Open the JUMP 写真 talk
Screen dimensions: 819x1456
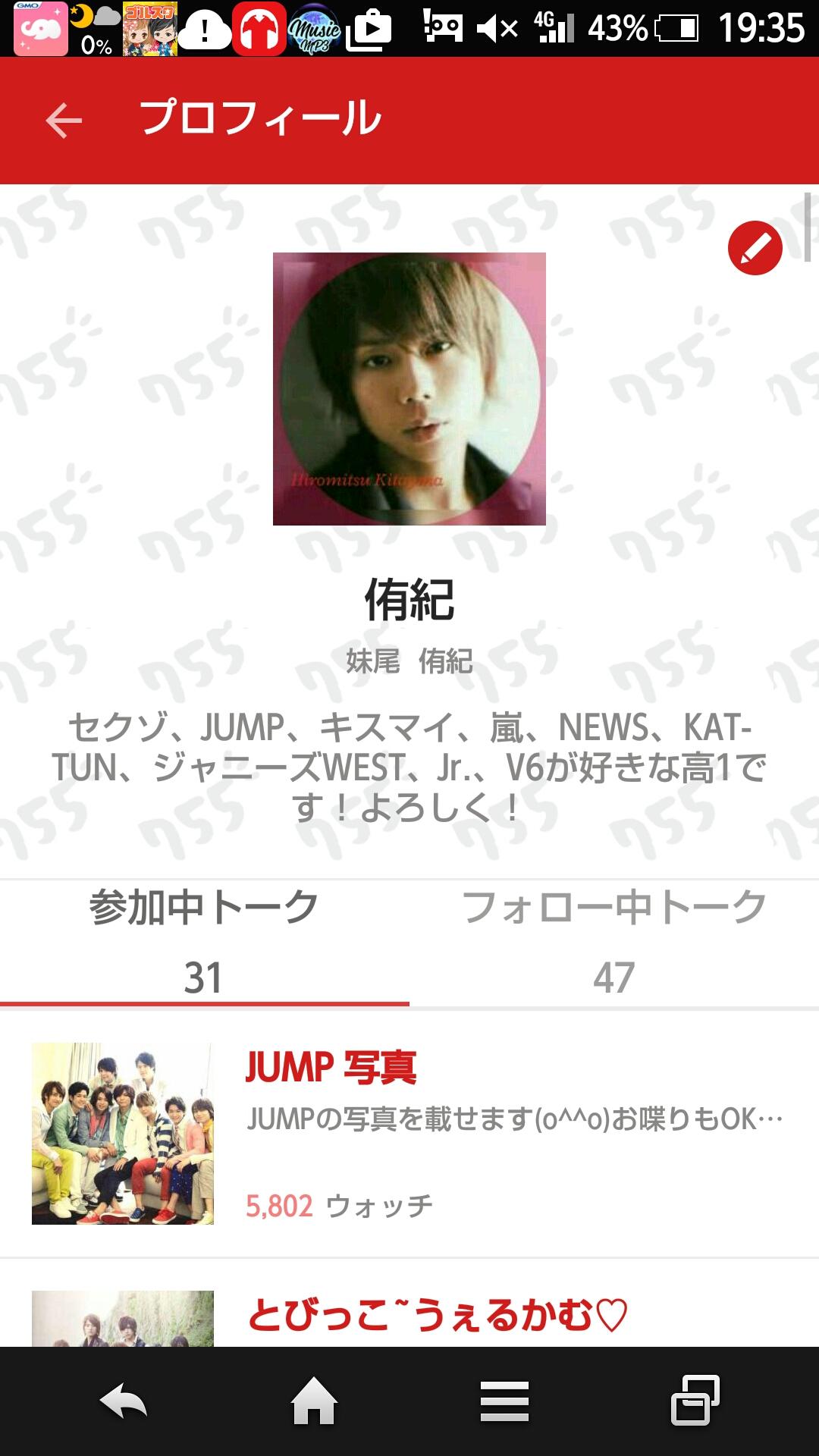409,1133
